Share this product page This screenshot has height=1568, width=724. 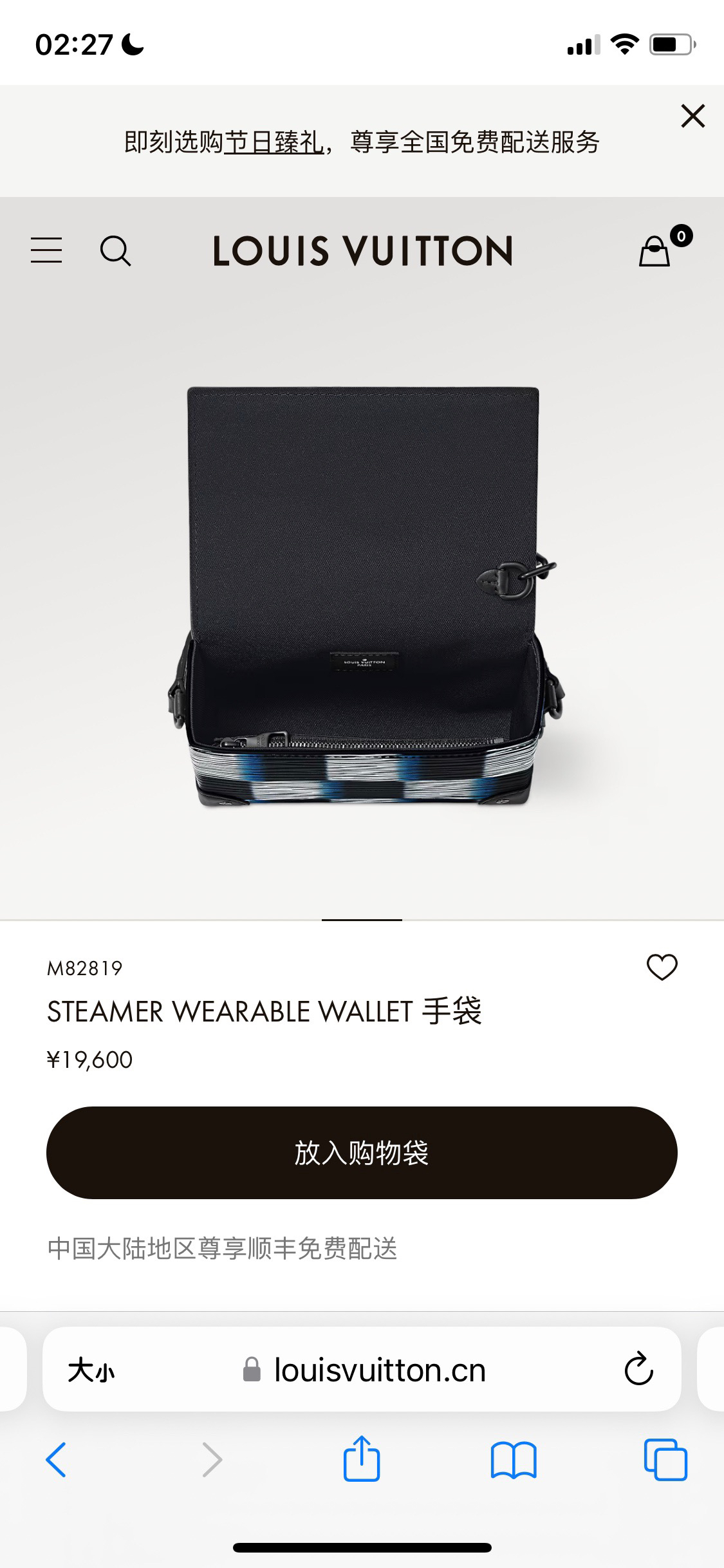point(362,1459)
